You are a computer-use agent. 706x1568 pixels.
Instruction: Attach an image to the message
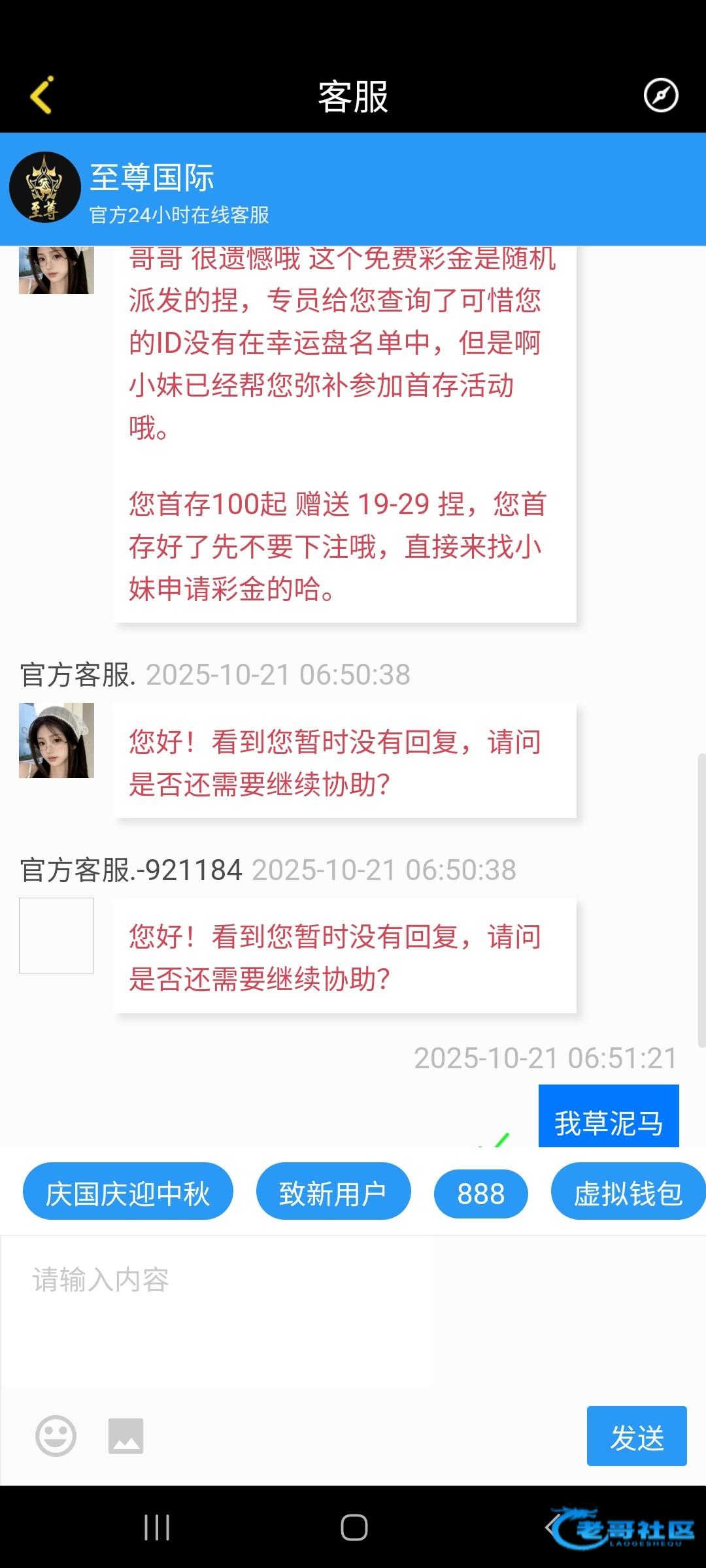click(126, 1435)
